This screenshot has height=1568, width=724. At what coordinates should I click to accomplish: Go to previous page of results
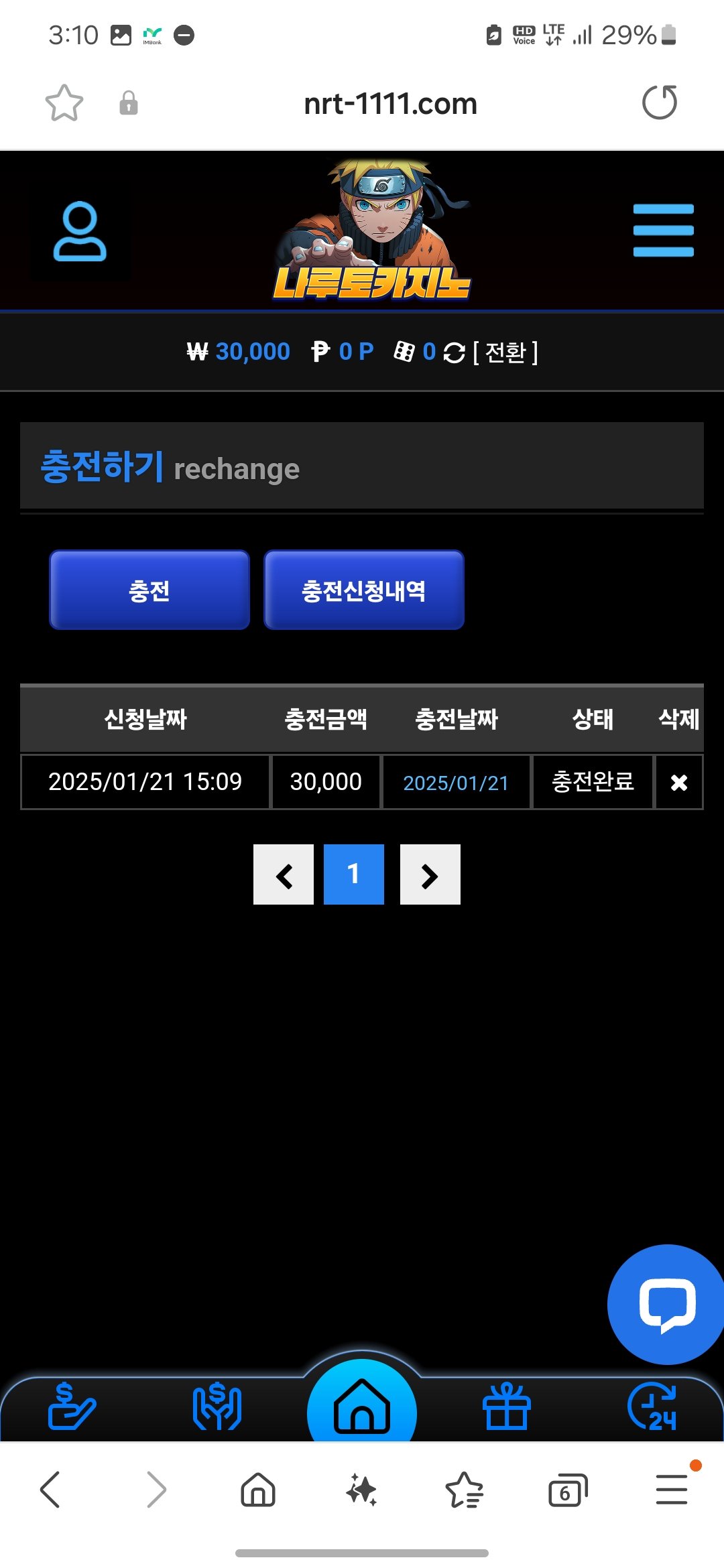click(284, 875)
